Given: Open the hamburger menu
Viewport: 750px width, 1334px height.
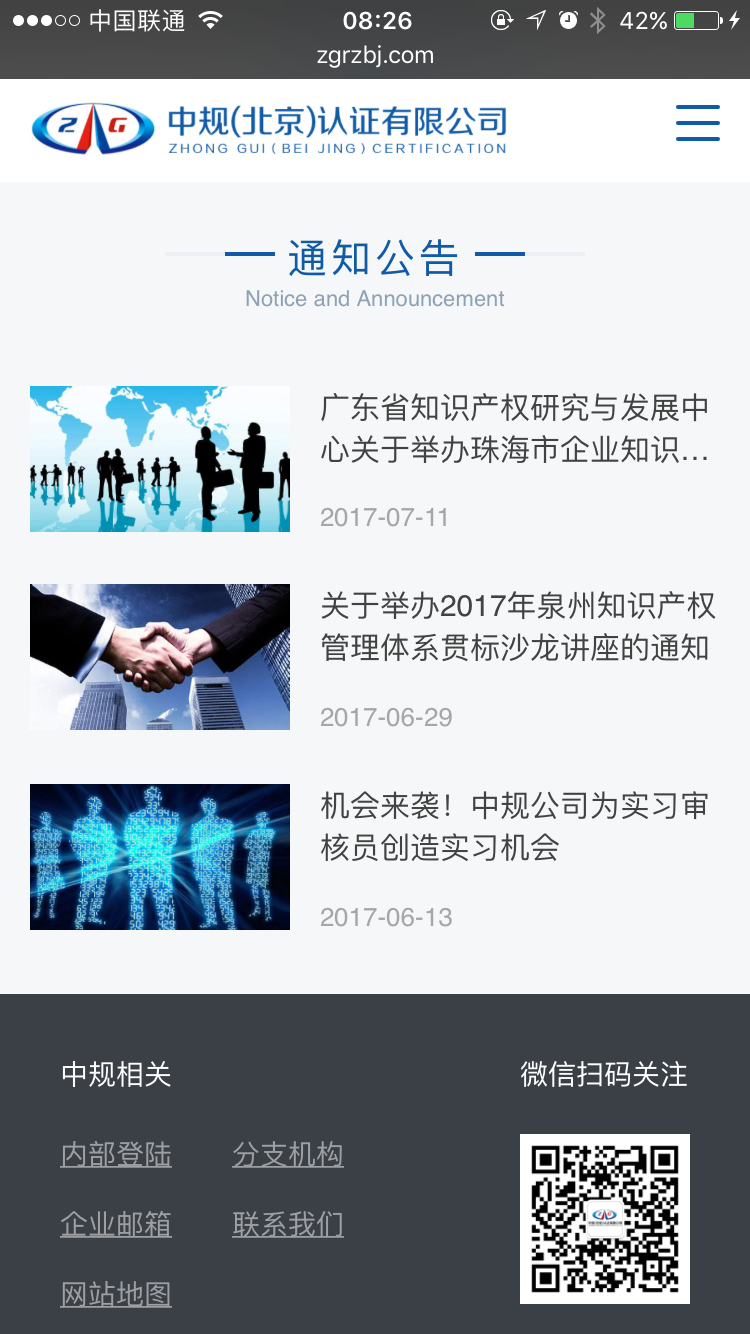Looking at the screenshot, I should (698, 123).
